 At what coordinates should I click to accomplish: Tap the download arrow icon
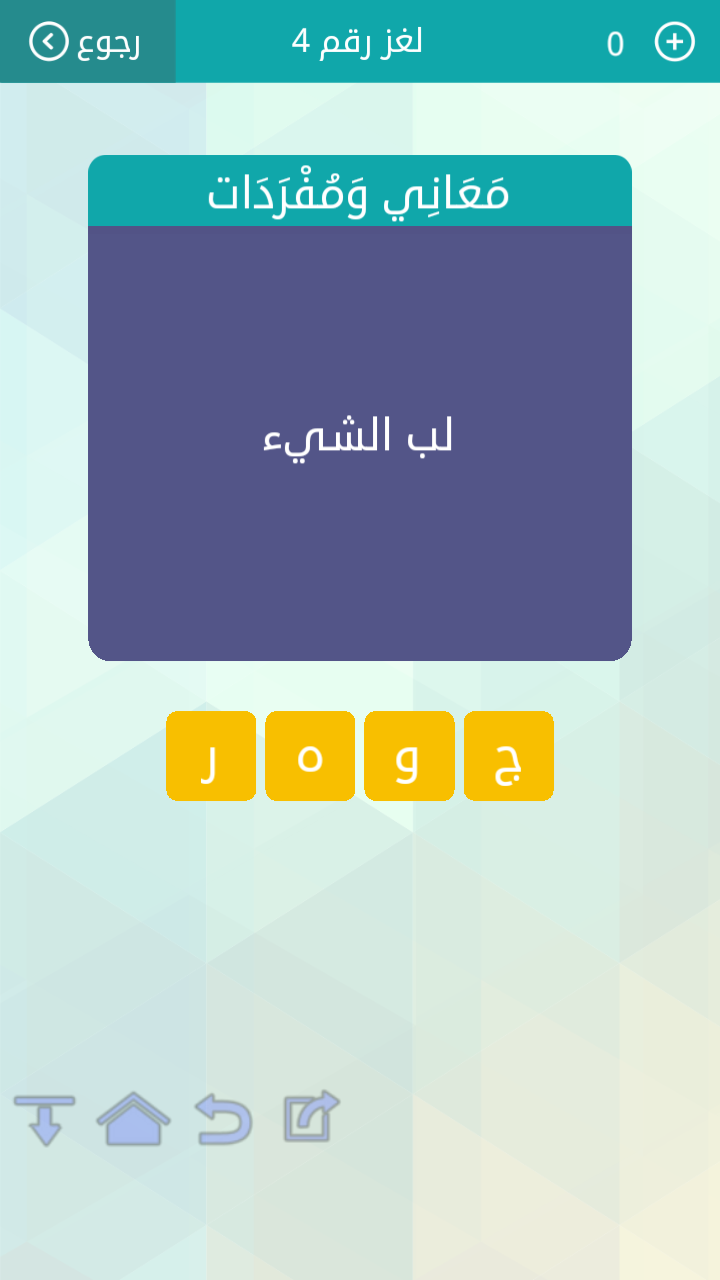(x=44, y=1120)
